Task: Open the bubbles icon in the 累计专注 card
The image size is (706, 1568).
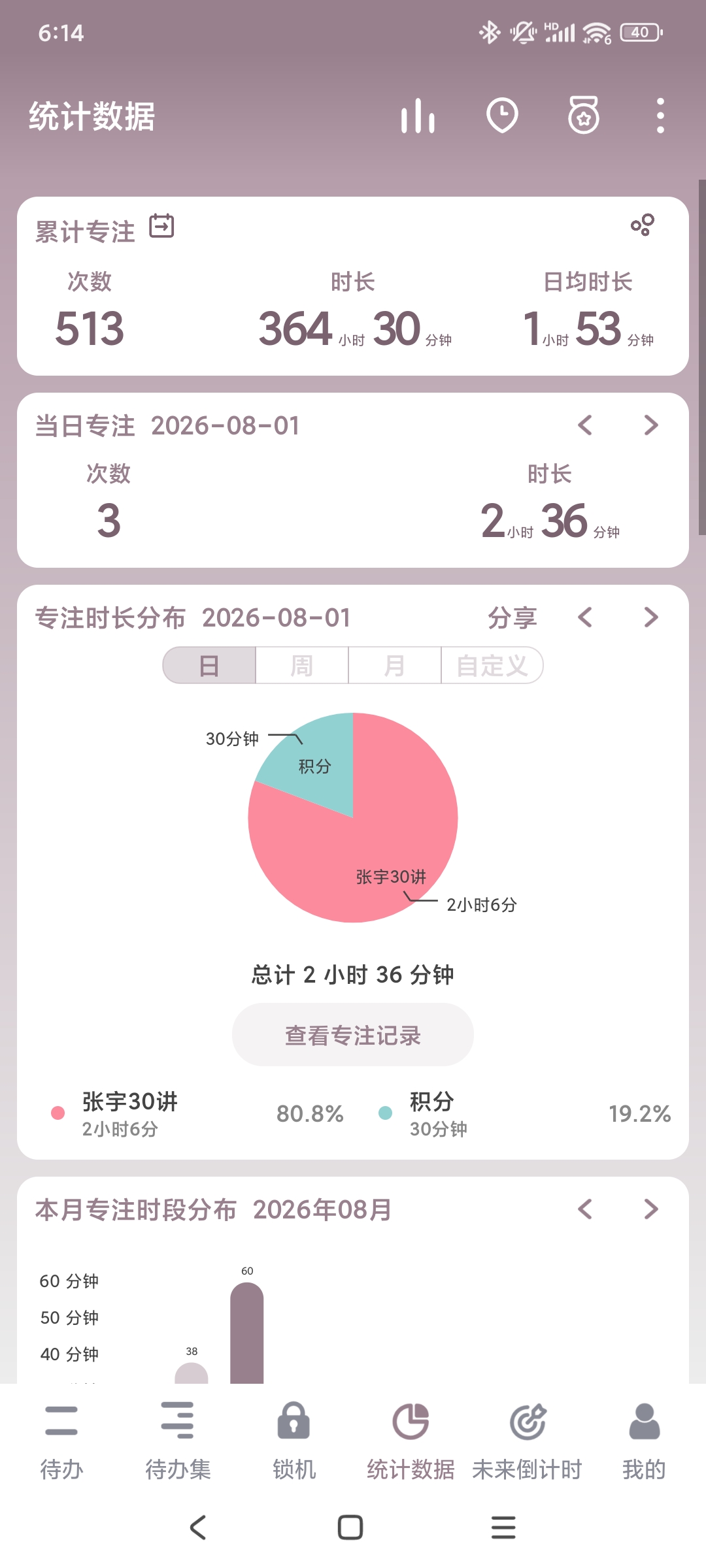Action: 643,225
